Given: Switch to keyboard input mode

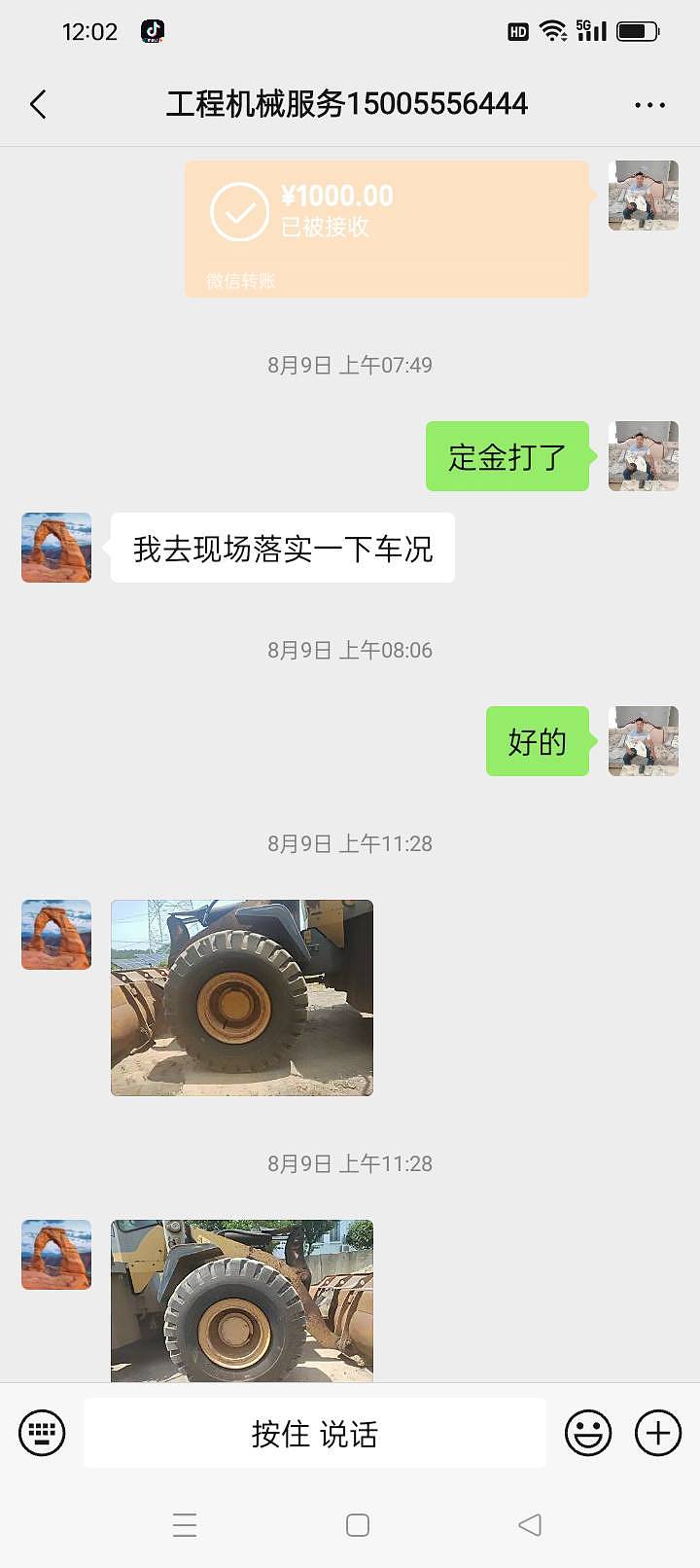Looking at the screenshot, I should click(x=42, y=1433).
